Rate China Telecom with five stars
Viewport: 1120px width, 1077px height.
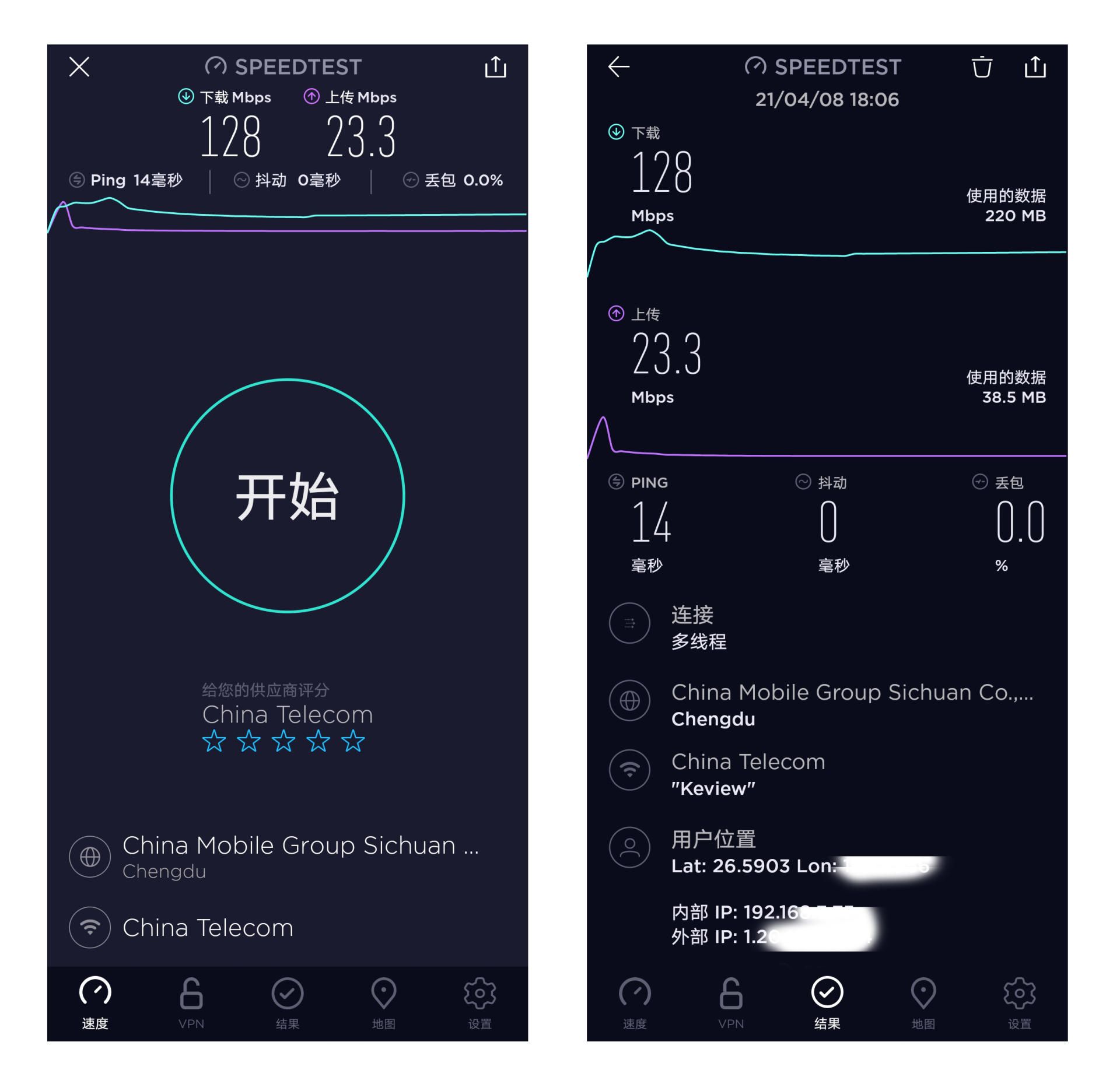pos(353,741)
